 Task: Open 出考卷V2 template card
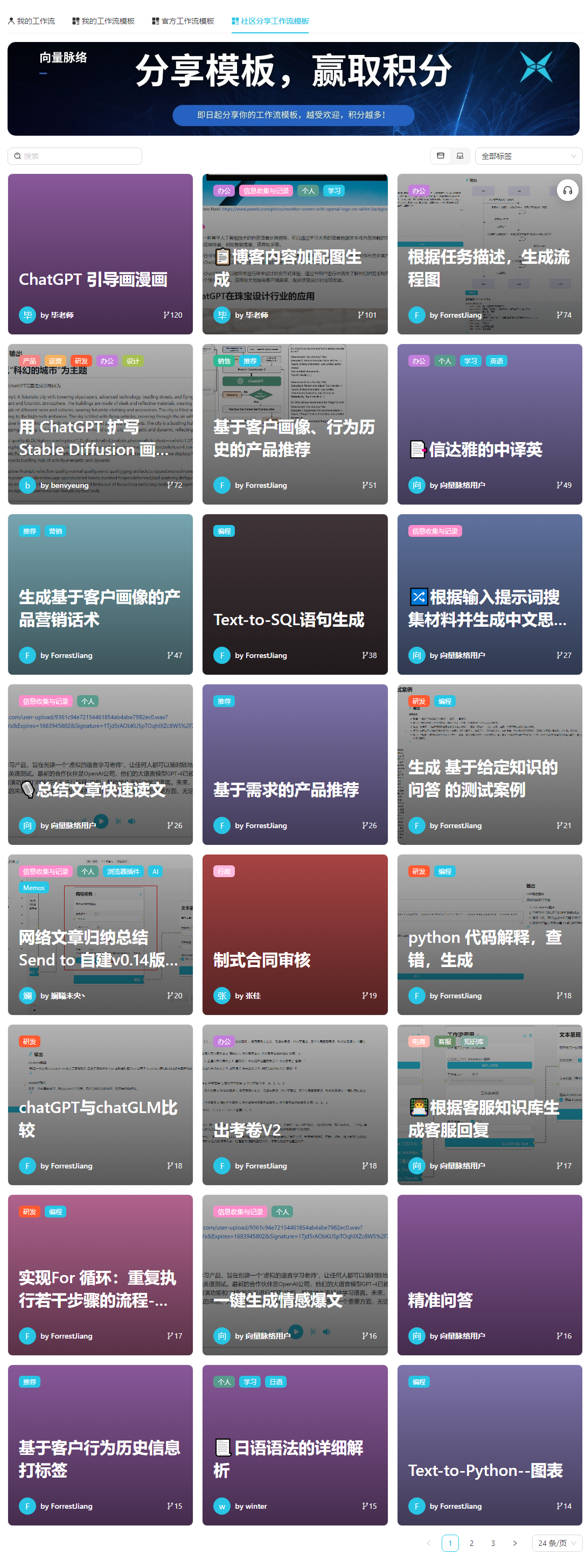[295, 1105]
